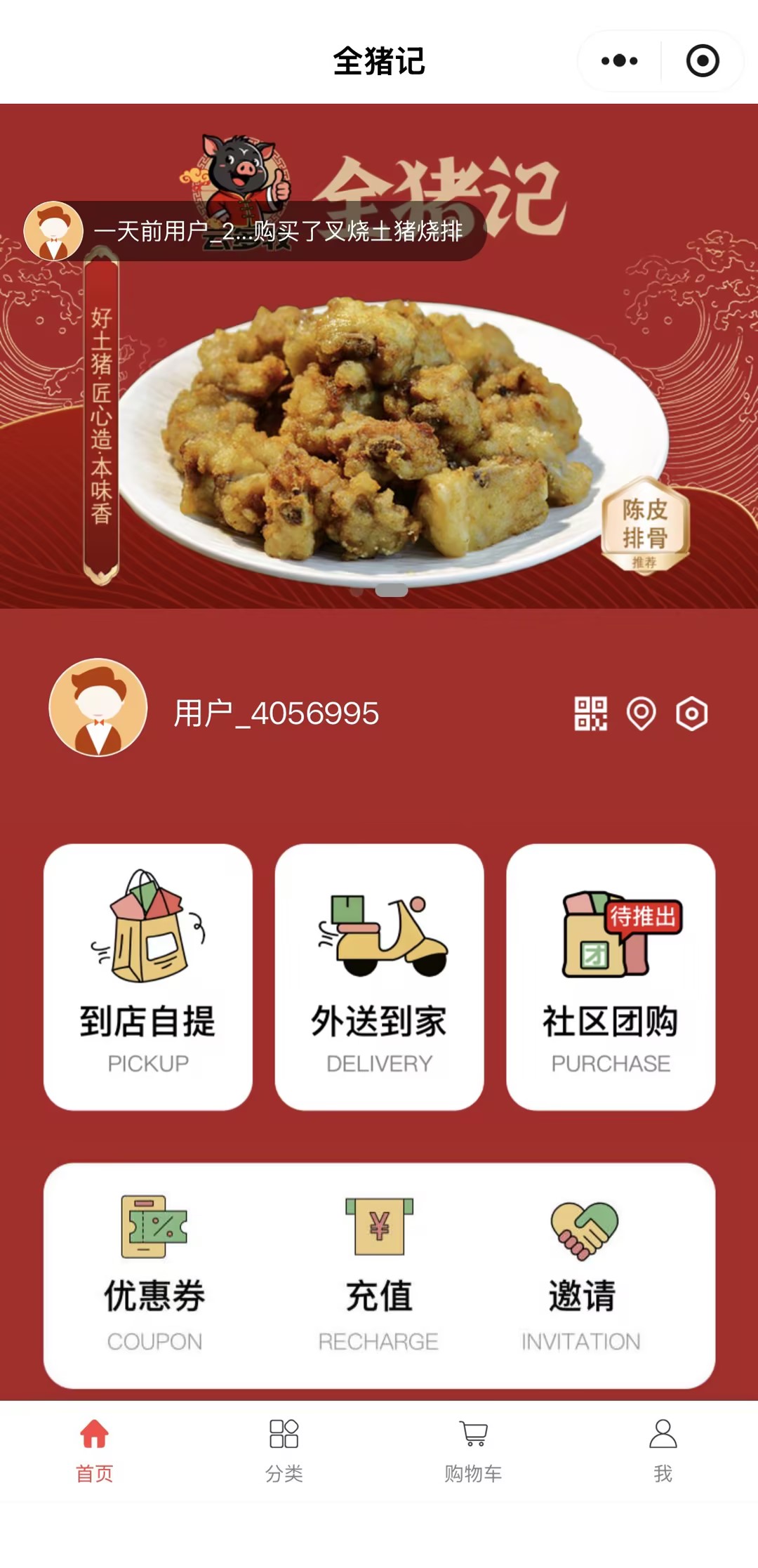Close the mini program via the circle button
Screen dimensions: 758x1568
coord(702,61)
